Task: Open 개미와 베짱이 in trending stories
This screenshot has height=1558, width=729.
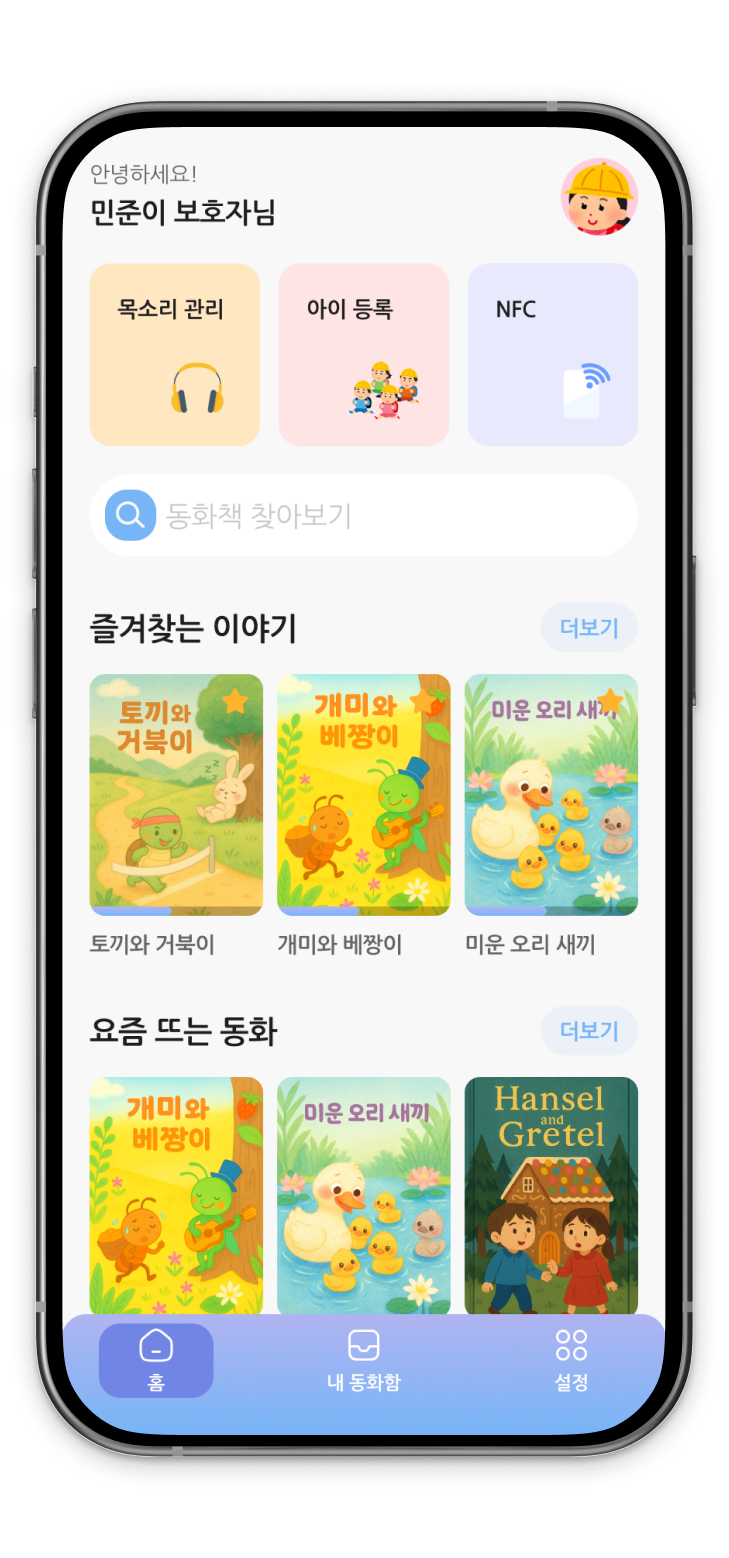Action: click(x=176, y=1195)
